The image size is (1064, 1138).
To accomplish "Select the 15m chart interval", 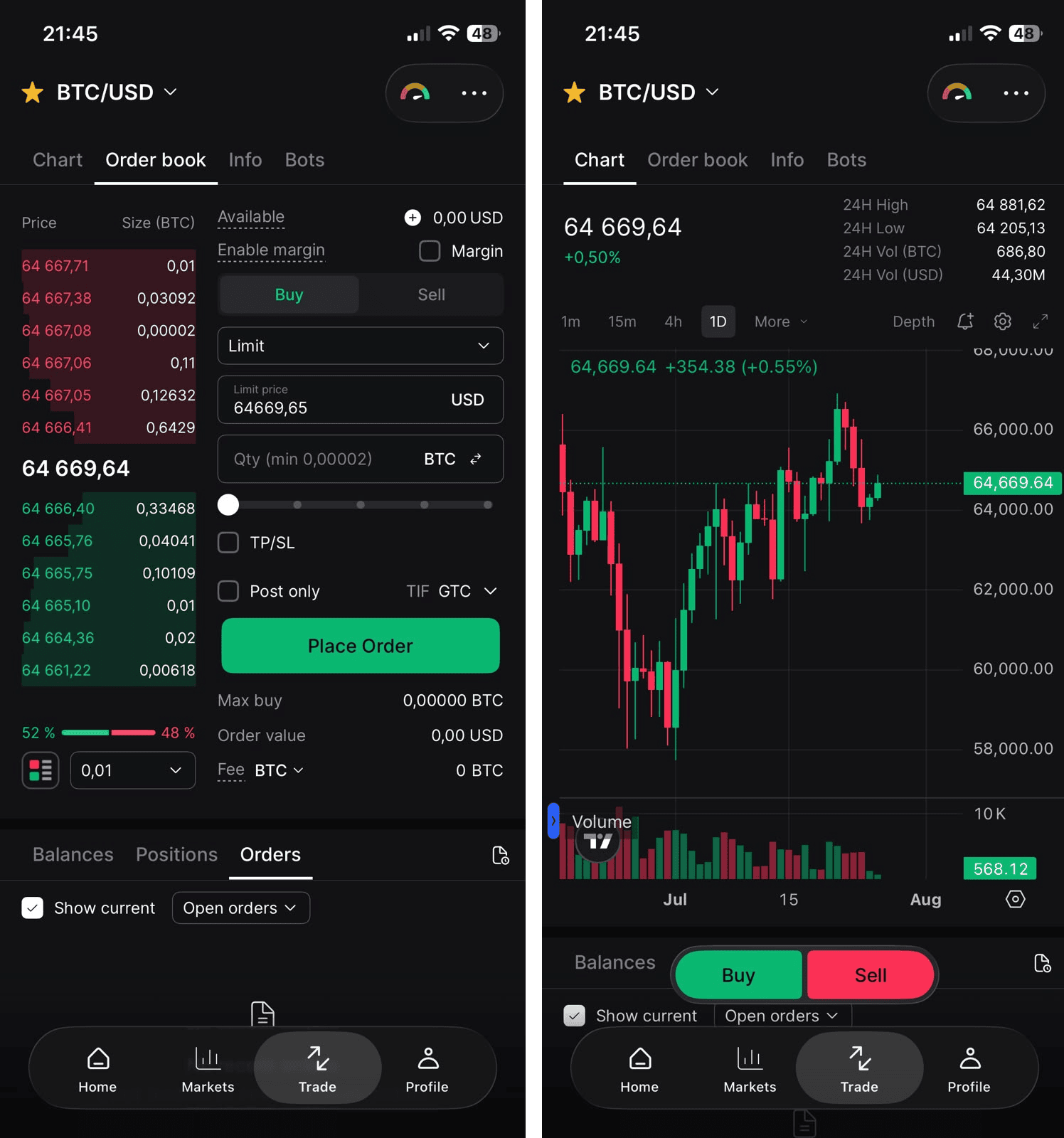I will point(622,321).
